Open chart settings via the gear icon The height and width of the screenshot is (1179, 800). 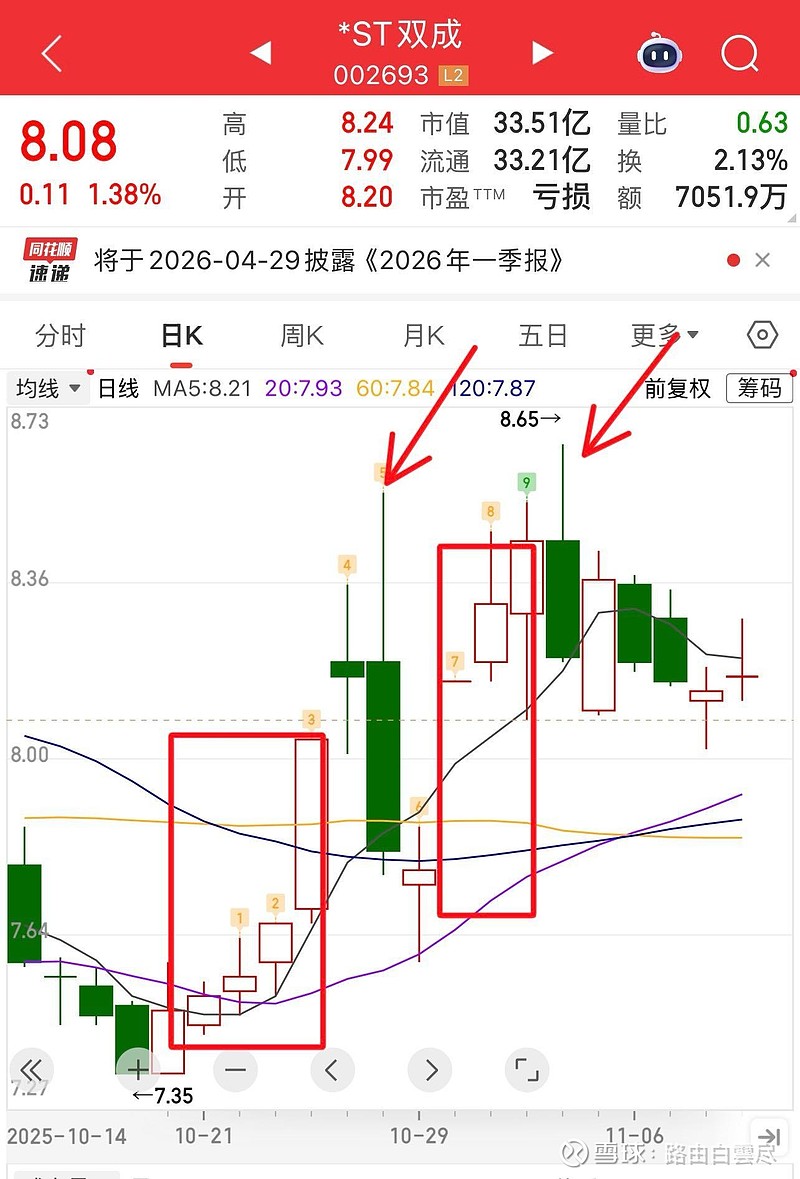761,336
